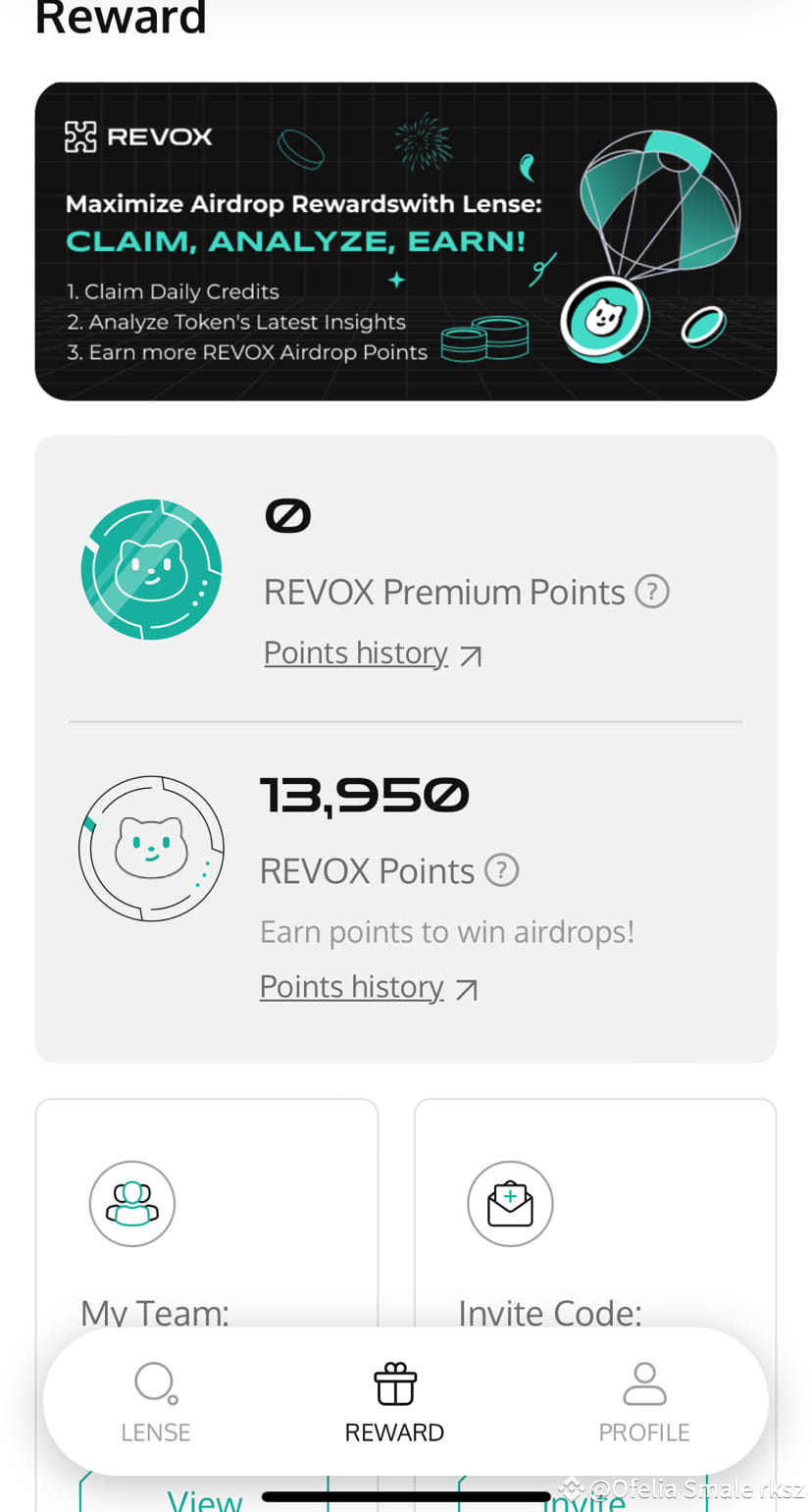The image size is (812, 1512).
Task: Switch to the LENSE tab
Action: pos(155,1403)
